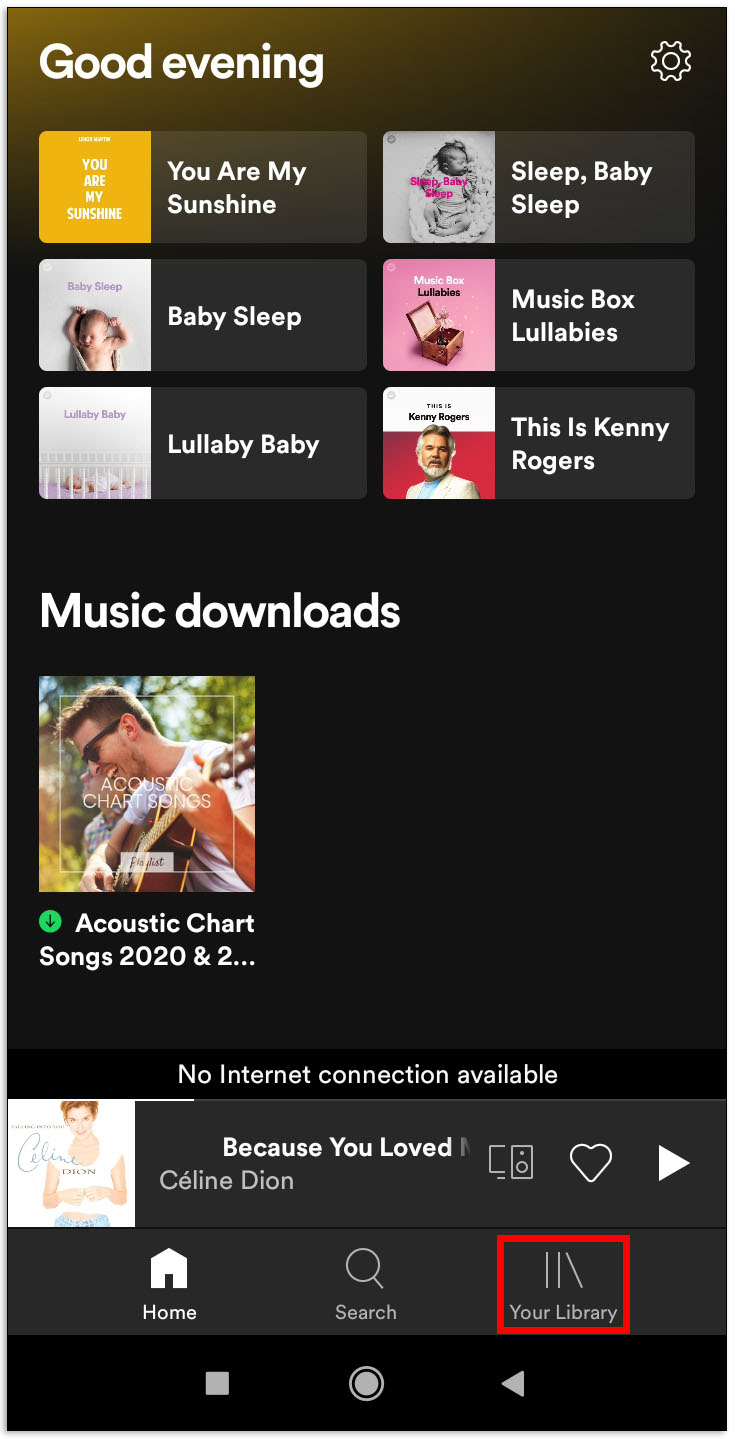Open Sleep, Baby Sleep playlist
The image size is (735, 1439).
539,187
